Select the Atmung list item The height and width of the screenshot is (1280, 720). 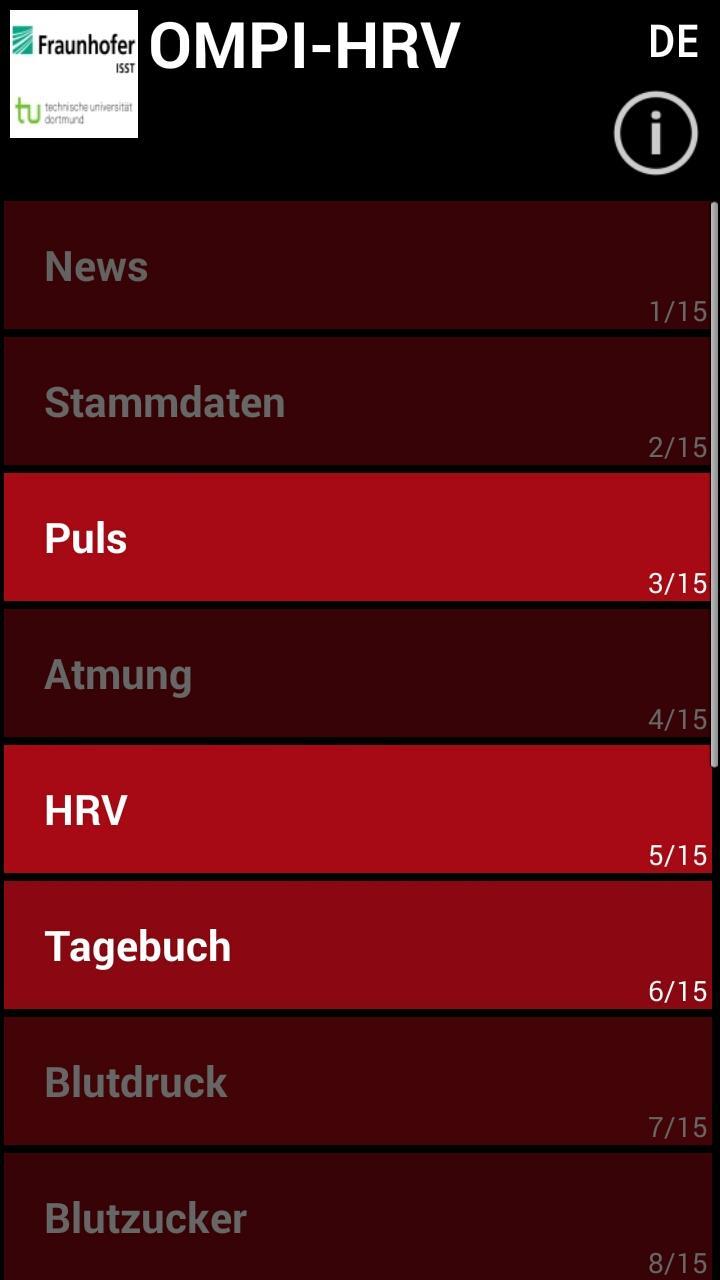360,674
